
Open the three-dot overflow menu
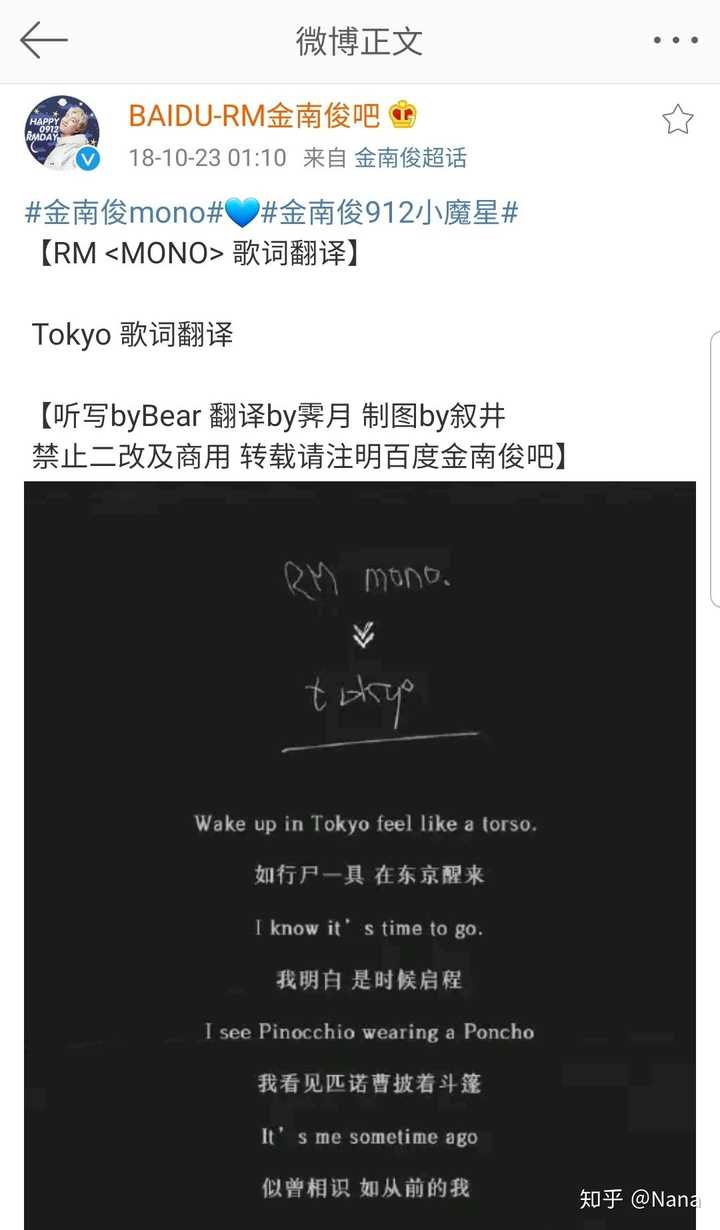pyautogui.click(x=675, y=41)
